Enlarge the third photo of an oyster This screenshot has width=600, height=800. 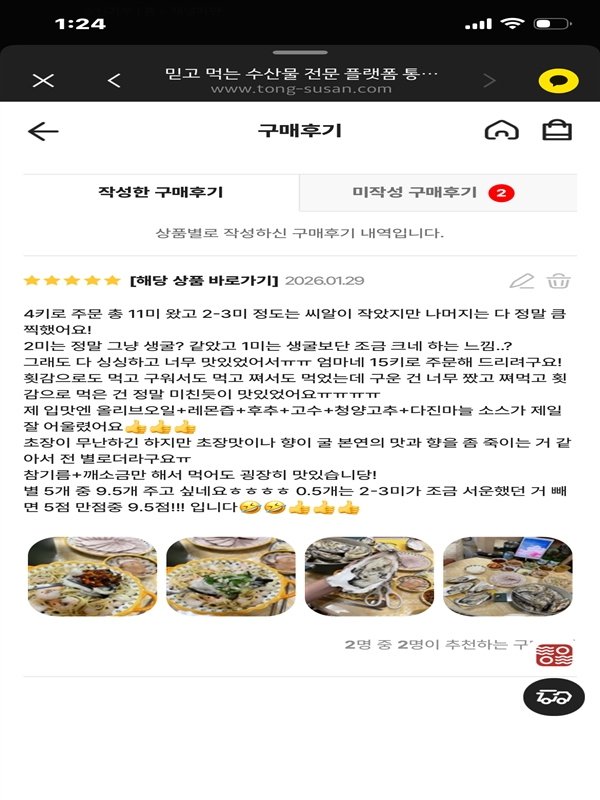pos(369,576)
